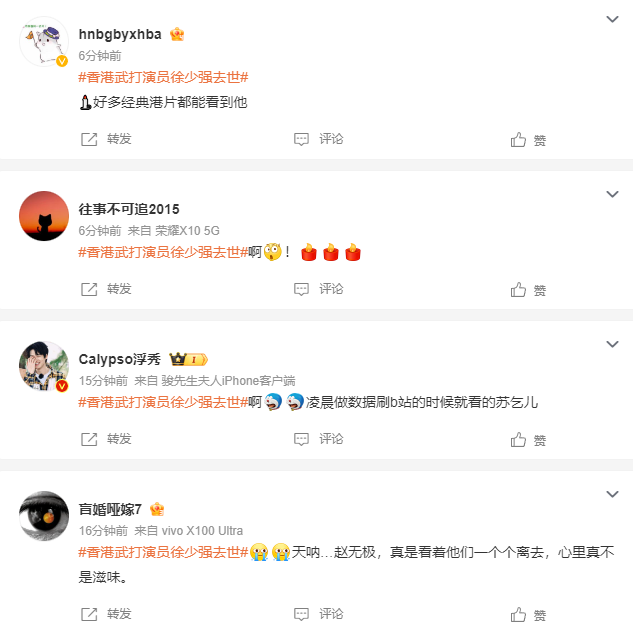Repost 往事不可追2015's post
The width and height of the screenshot is (633, 630).
(106, 289)
